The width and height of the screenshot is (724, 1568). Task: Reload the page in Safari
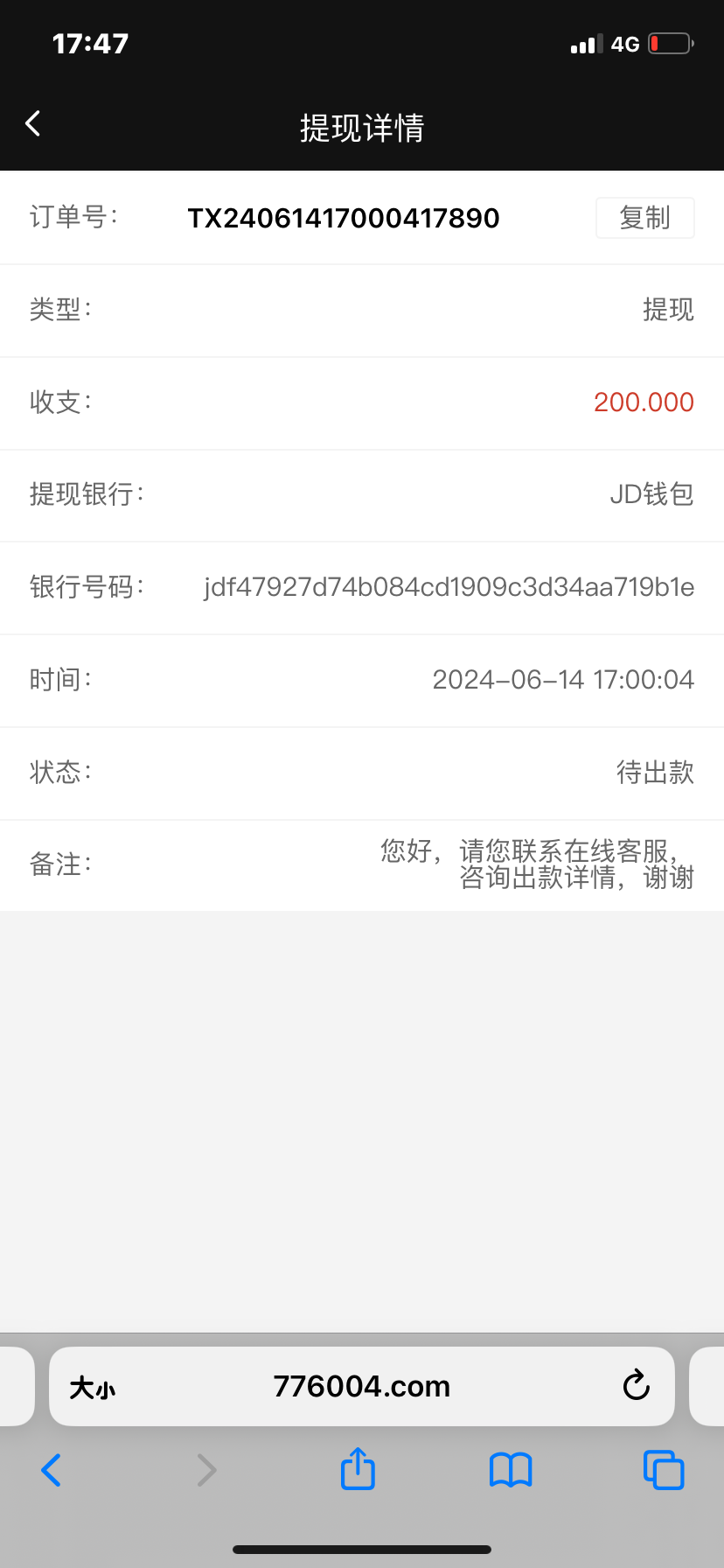[636, 1386]
